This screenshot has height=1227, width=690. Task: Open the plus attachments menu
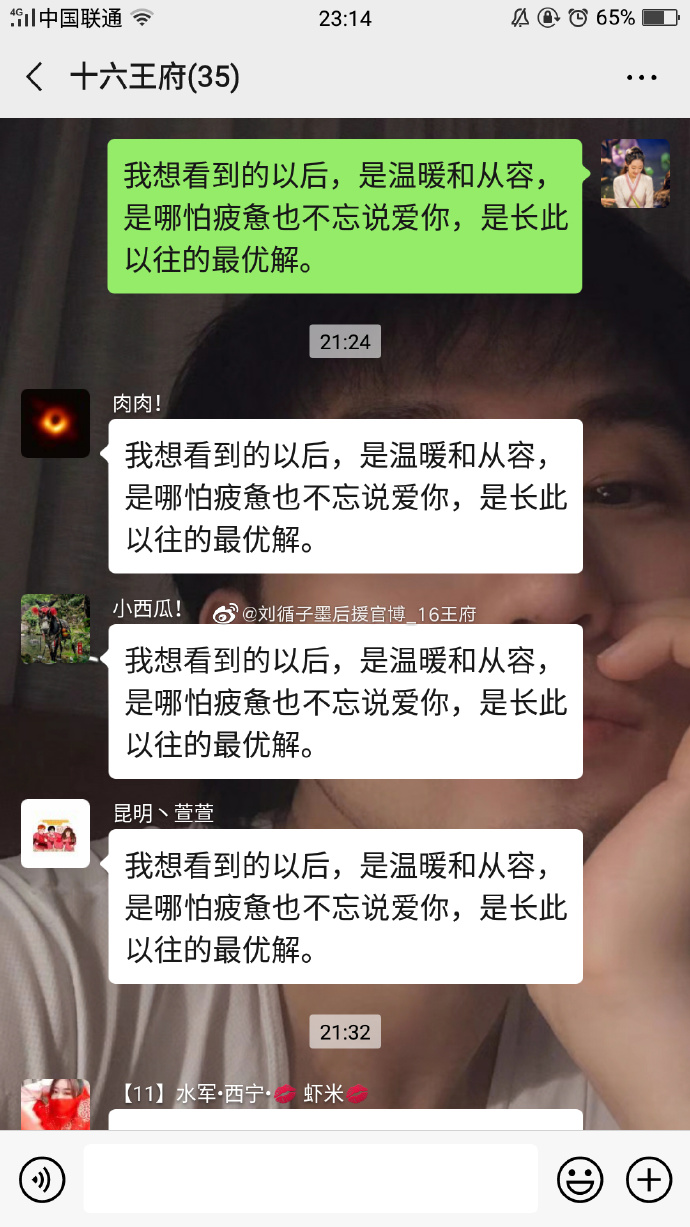(x=648, y=1180)
